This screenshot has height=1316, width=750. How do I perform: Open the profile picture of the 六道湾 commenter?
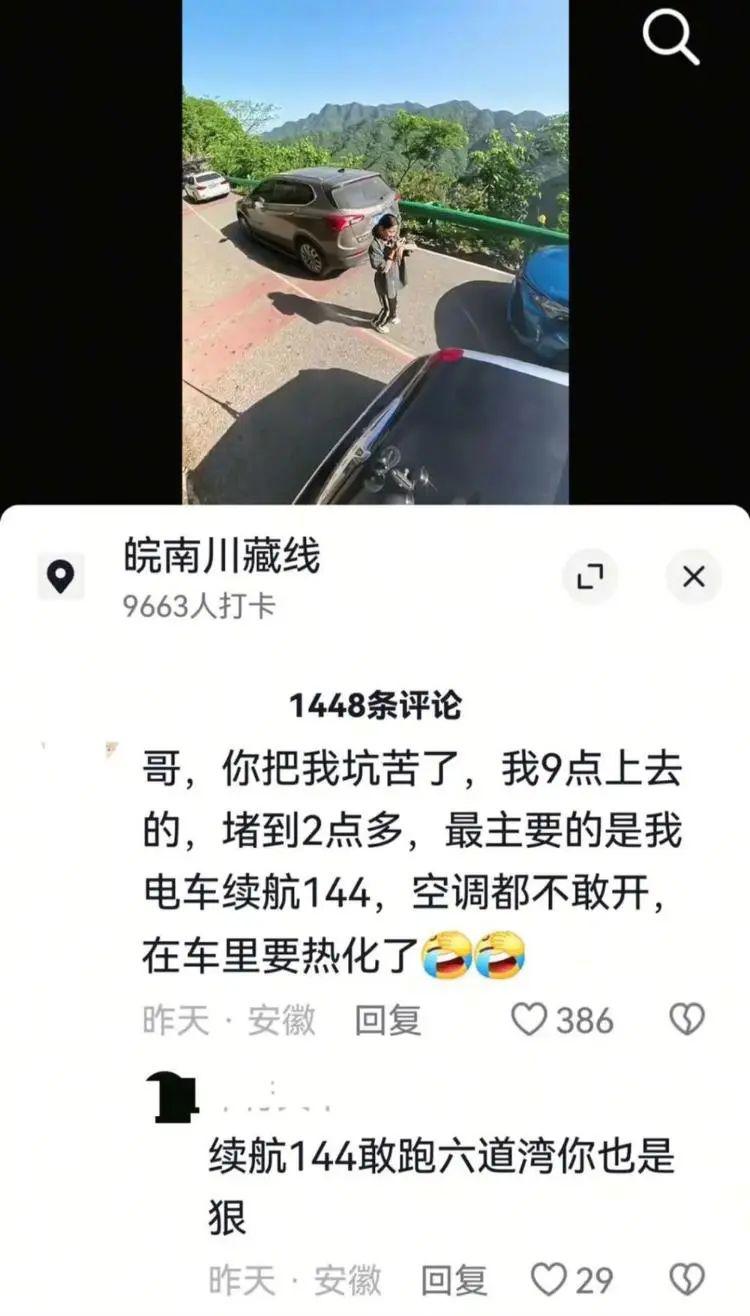pyautogui.click(x=176, y=1096)
